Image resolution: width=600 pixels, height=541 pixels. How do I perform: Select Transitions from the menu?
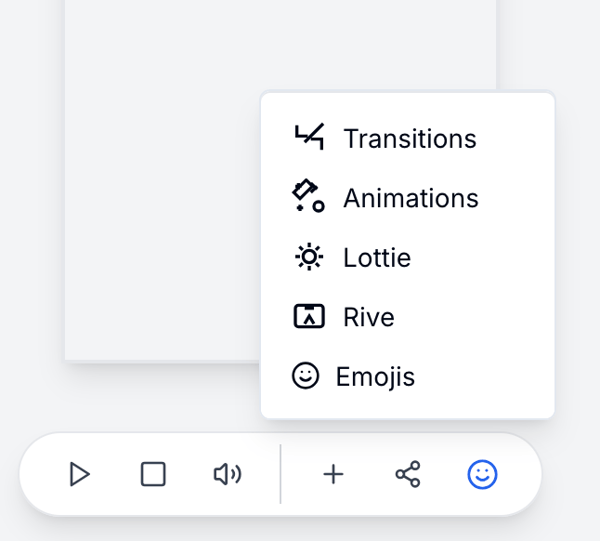[407, 138]
